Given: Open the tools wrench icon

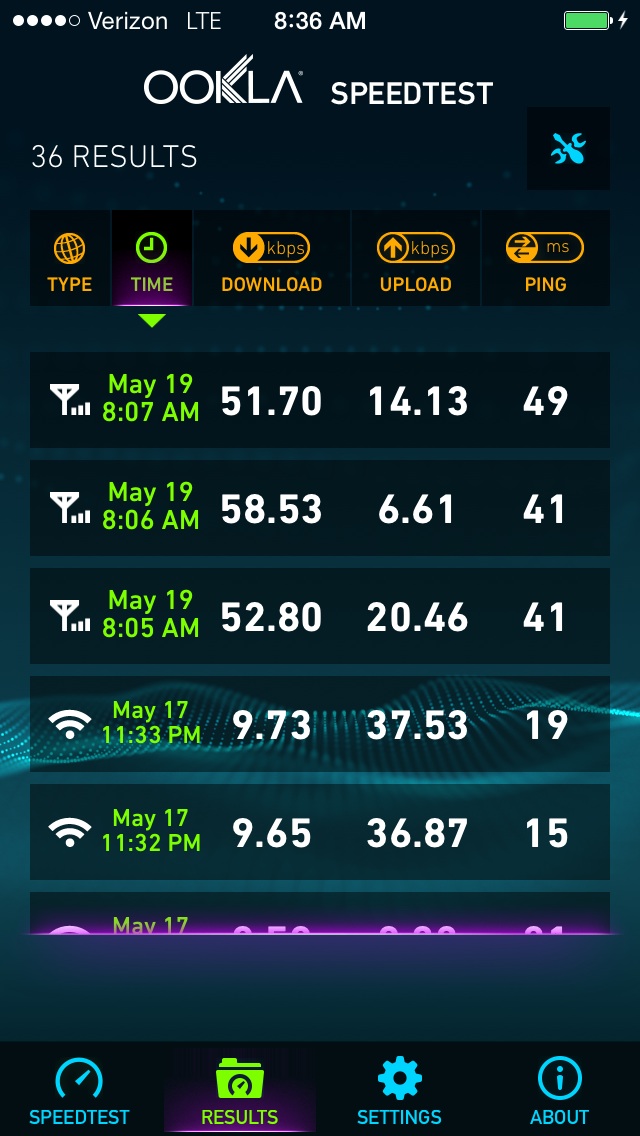Looking at the screenshot, I should (x=568, y=149).
